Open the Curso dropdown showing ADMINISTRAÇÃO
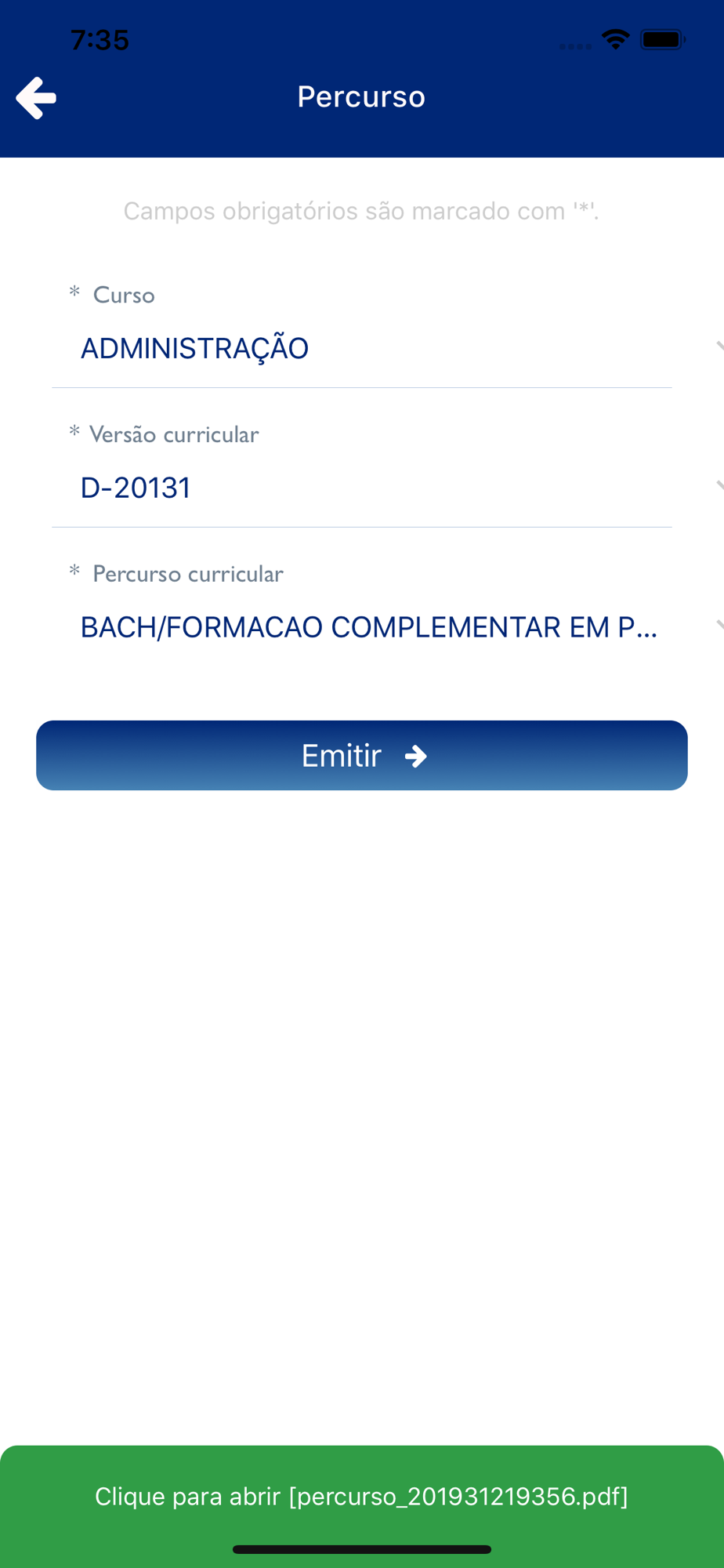 (x=362, y=348)
